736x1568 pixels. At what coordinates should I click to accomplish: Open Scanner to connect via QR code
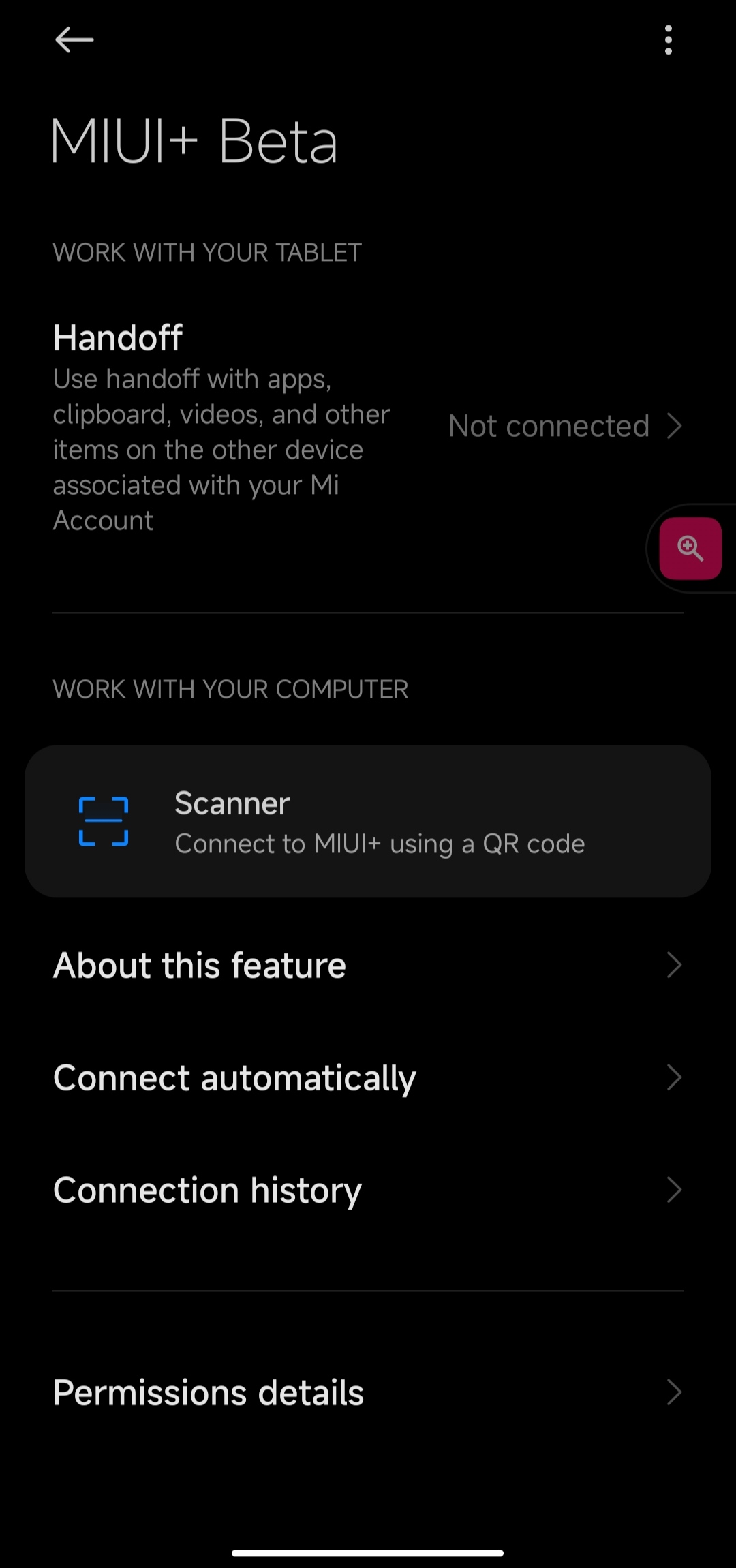coord(368,821)
